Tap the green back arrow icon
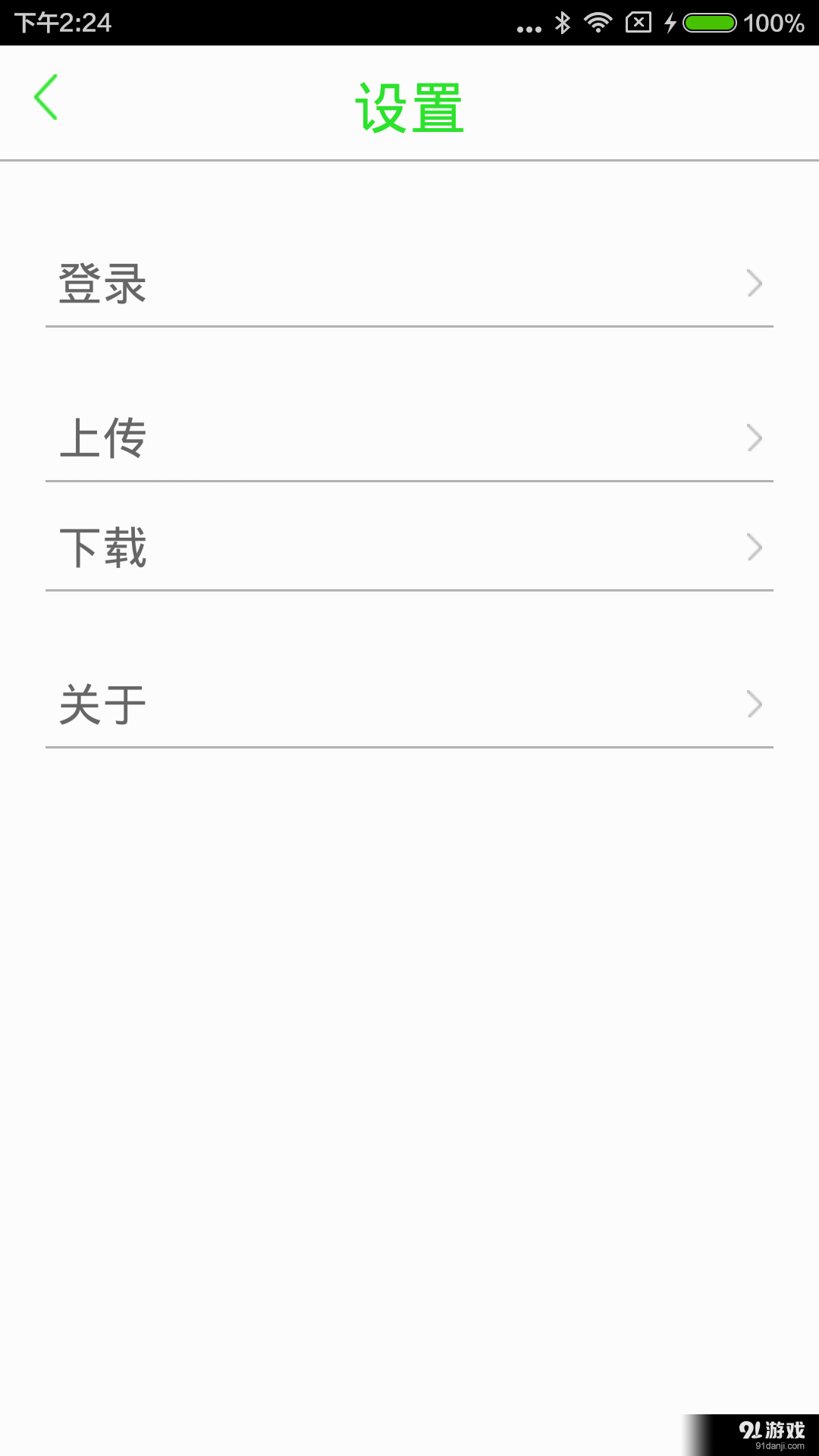This screenshot has height=1456, width=819. click(x=47, y=99)
